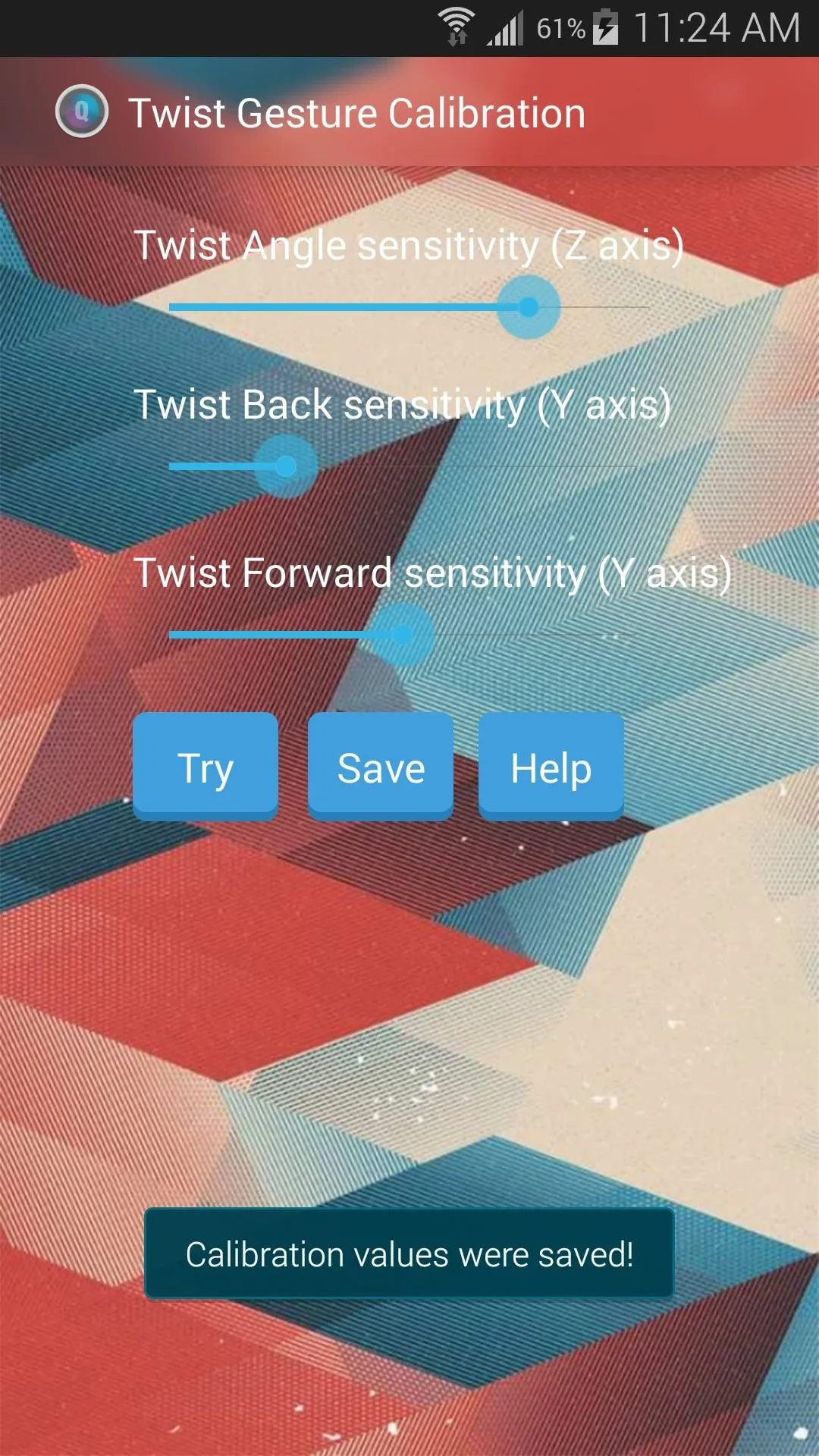Image resolution: width=819 pixels, height=1456 pixels.
Task: Tap the Try button
Action: click(206, 766)
